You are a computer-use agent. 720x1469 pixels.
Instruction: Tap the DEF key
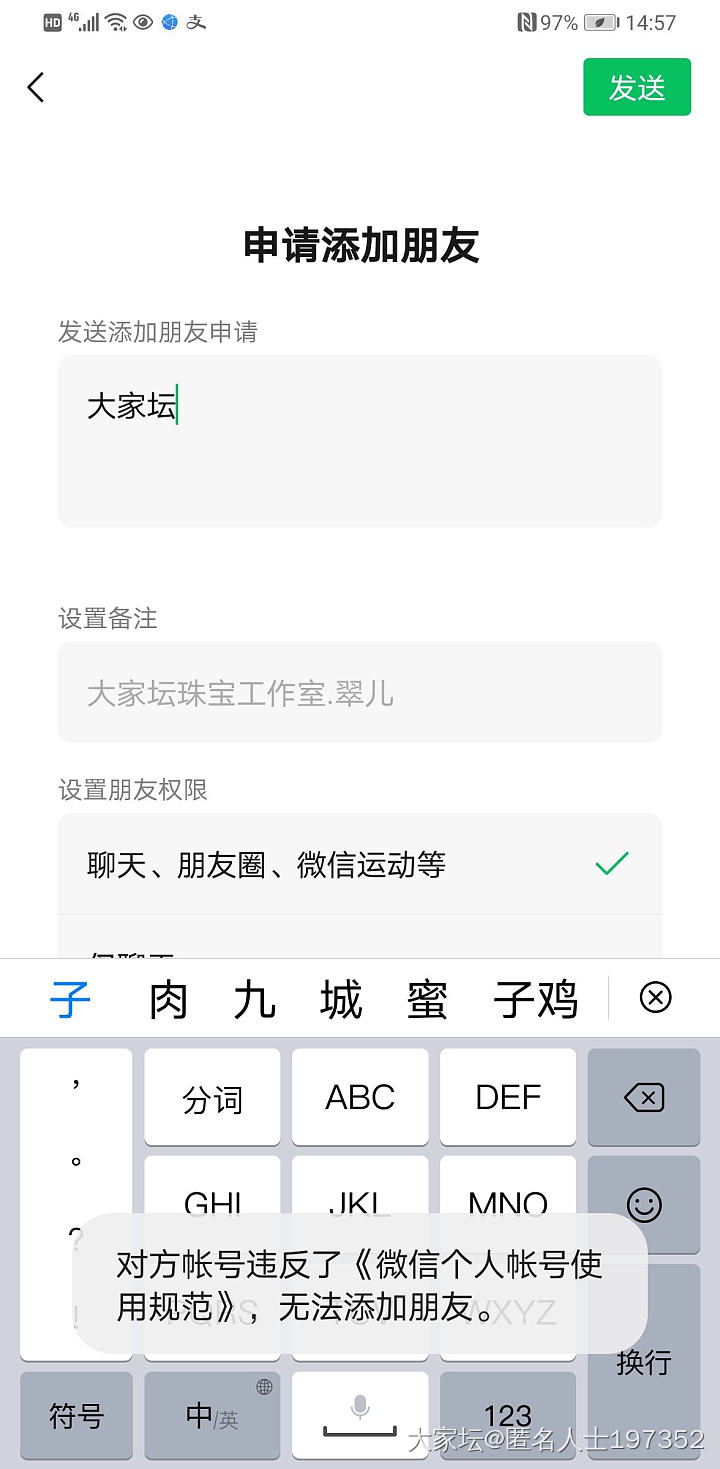click(508, 1098)
